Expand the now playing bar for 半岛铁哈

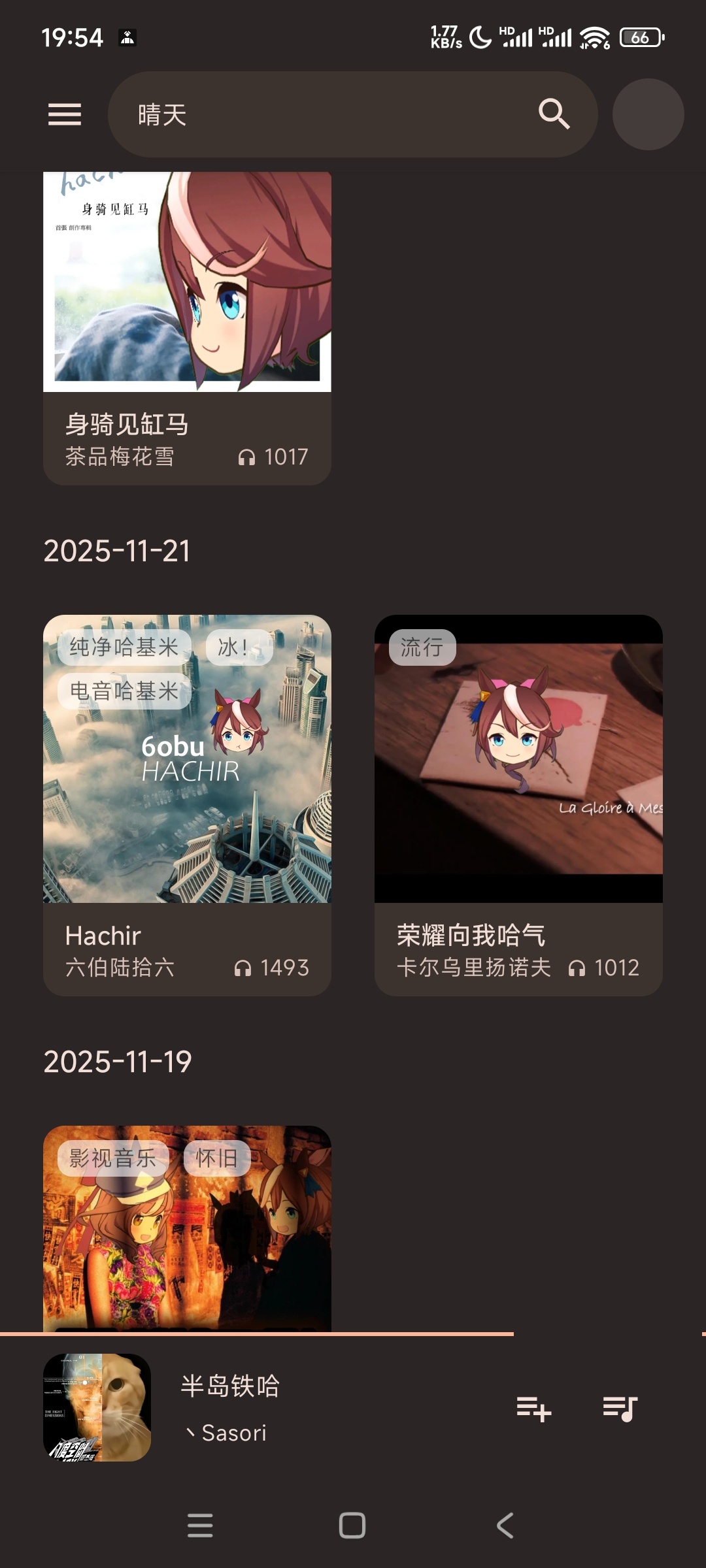[294, 1407]
